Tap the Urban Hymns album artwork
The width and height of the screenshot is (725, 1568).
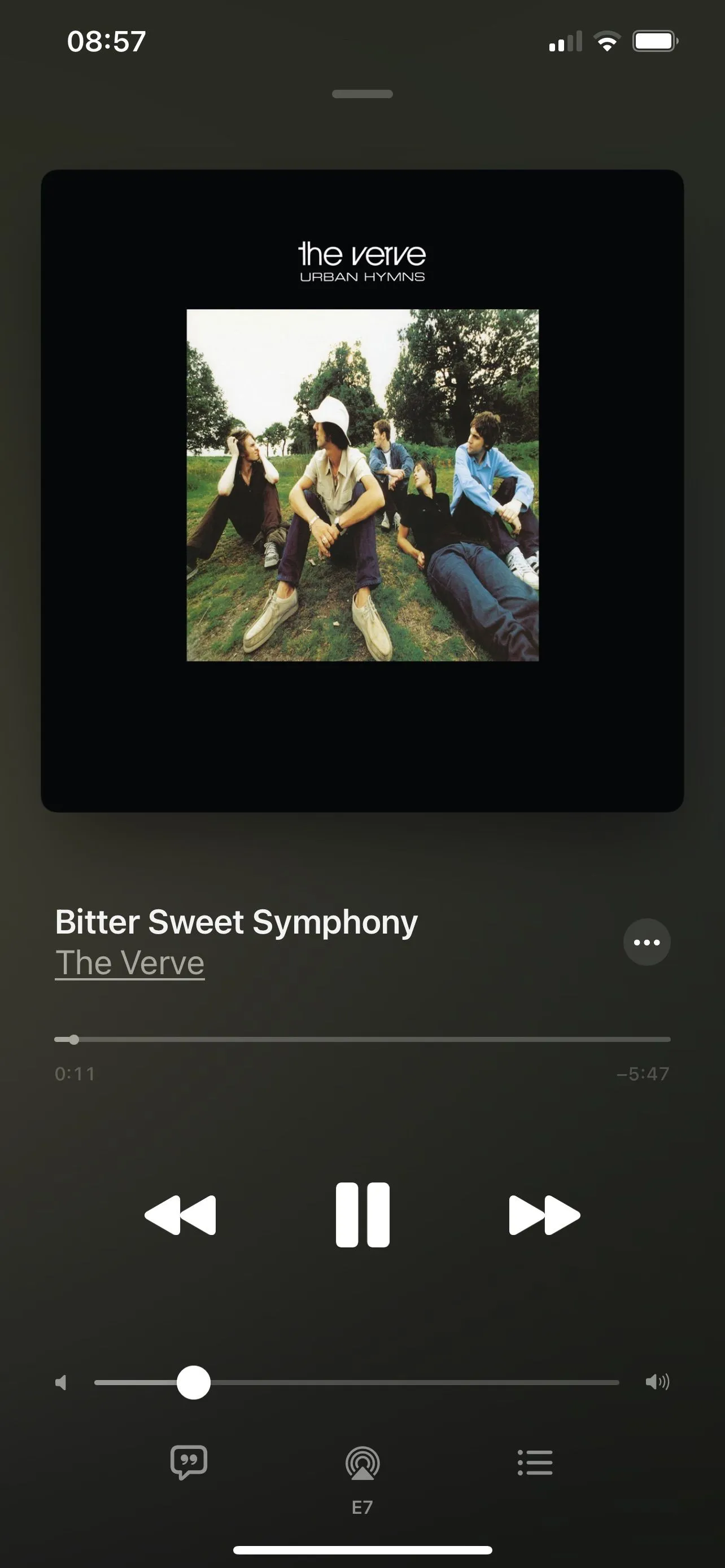[x=362, y=490]
